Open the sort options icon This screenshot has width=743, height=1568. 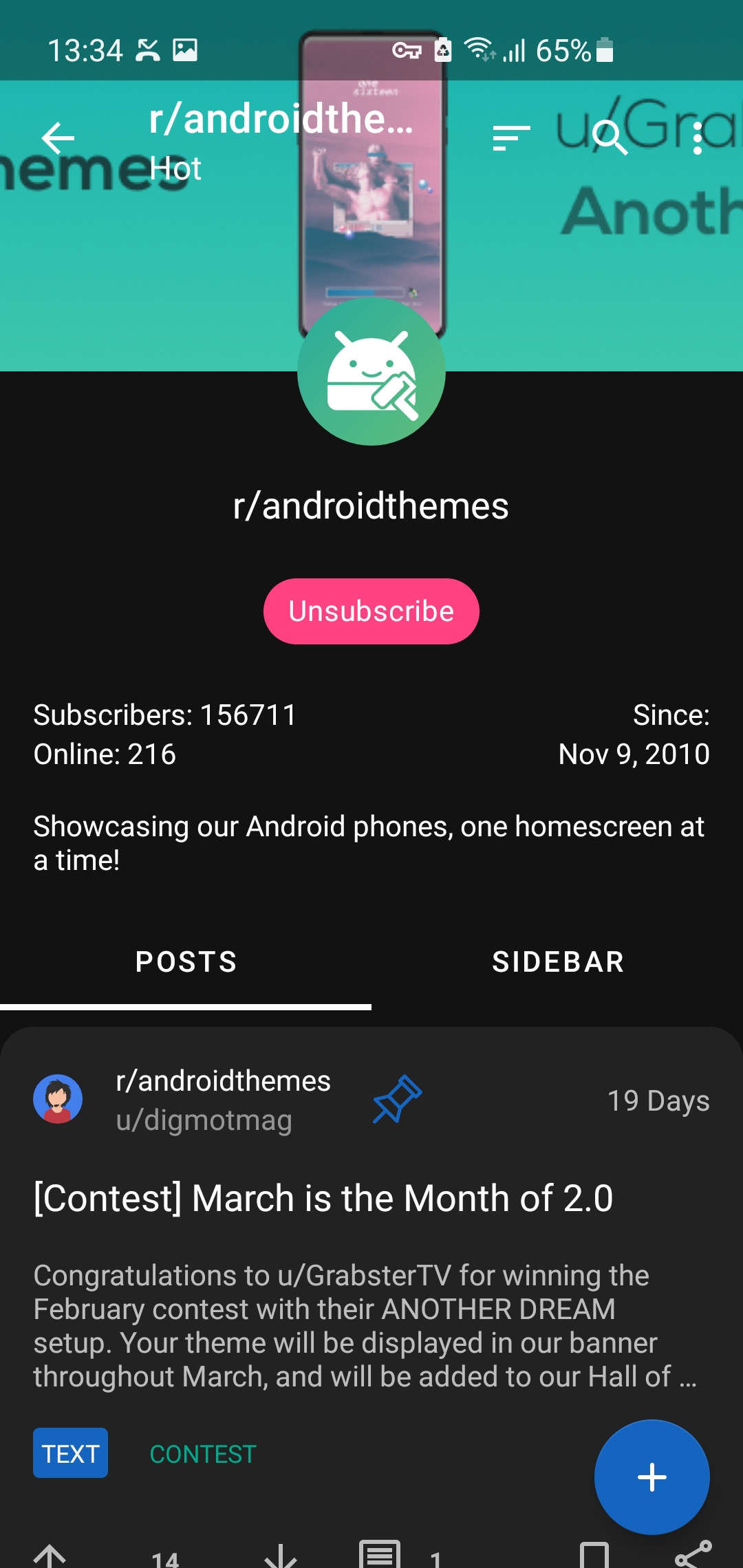tap(511, 138)
